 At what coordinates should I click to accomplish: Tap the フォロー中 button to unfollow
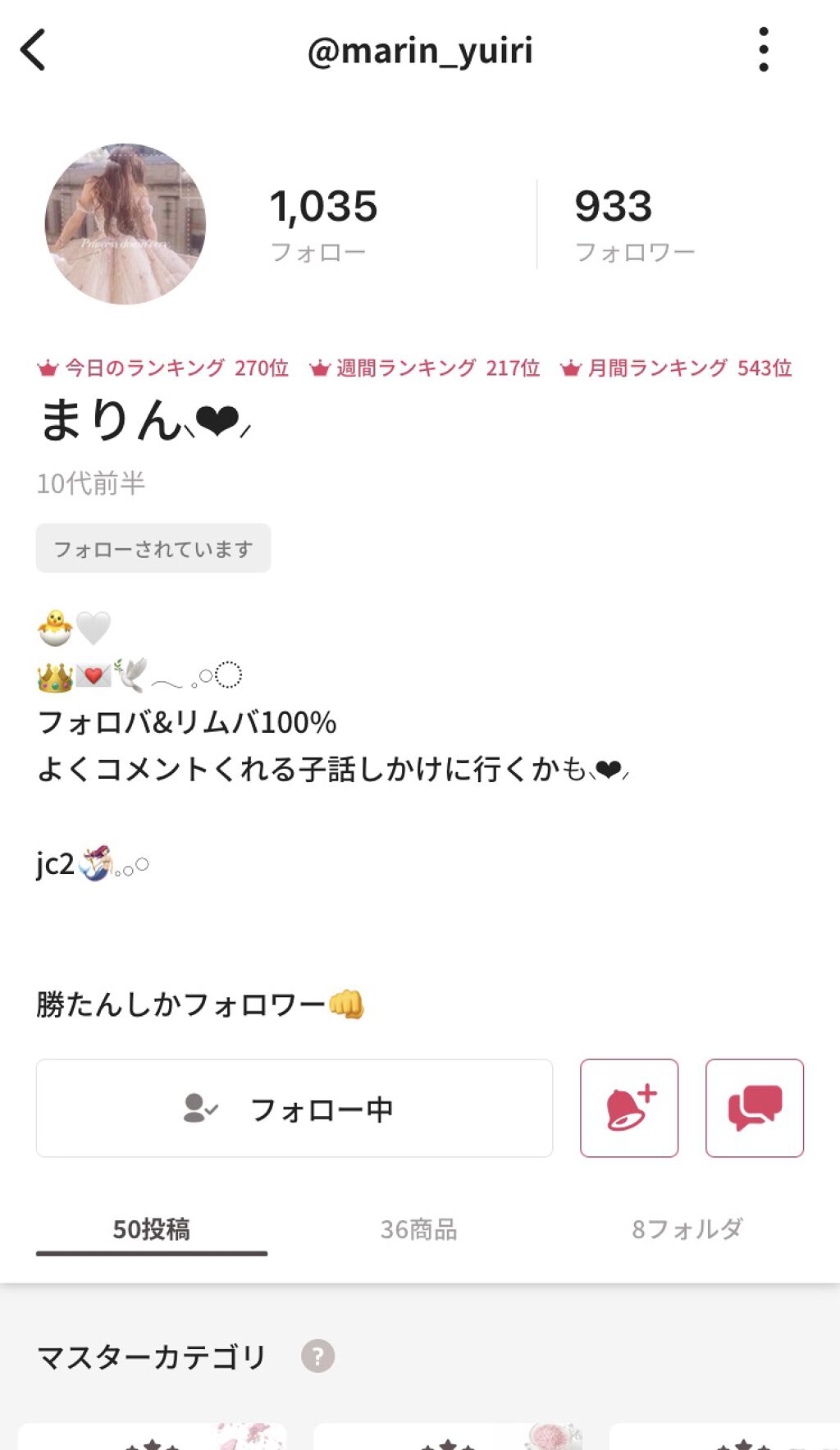(x=294, y=1109)
